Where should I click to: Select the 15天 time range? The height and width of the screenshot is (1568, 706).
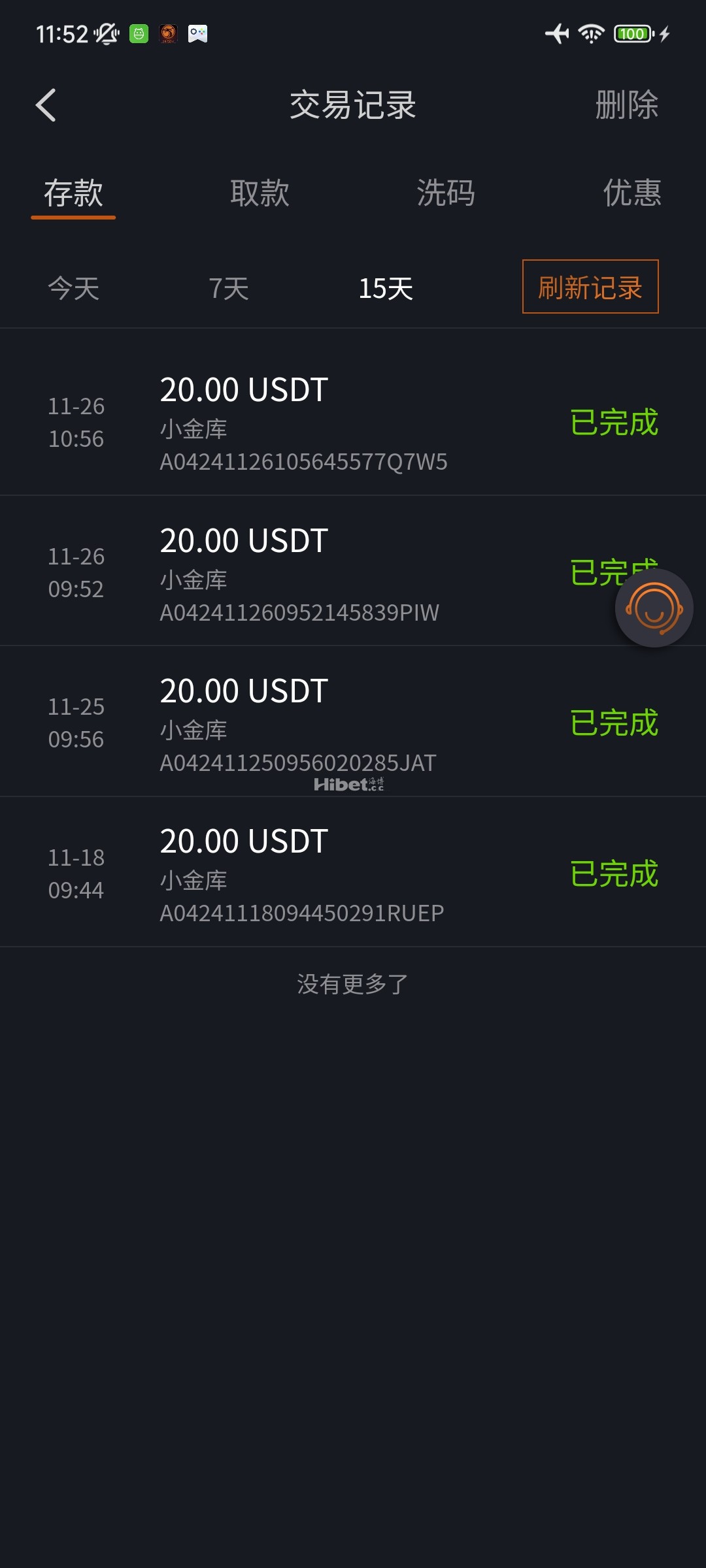point(386,288)
